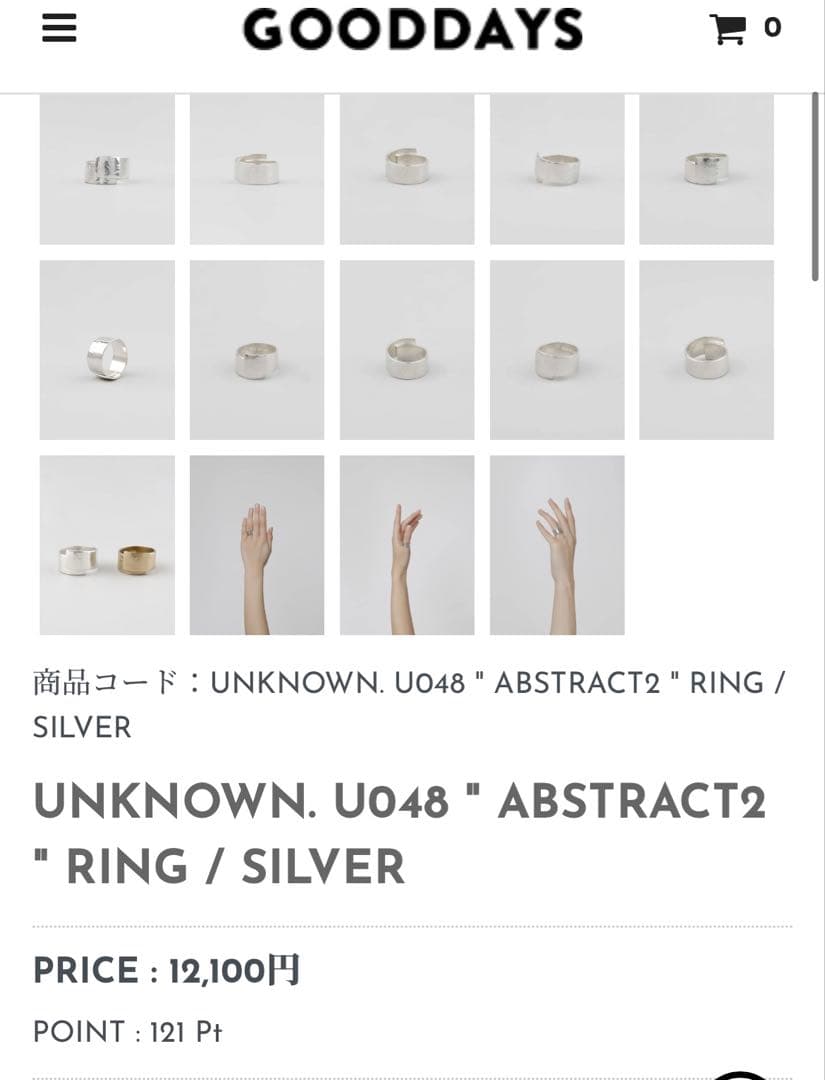
Task: Open the hamburger navigation menu
Action: click(x=59, y=28)
